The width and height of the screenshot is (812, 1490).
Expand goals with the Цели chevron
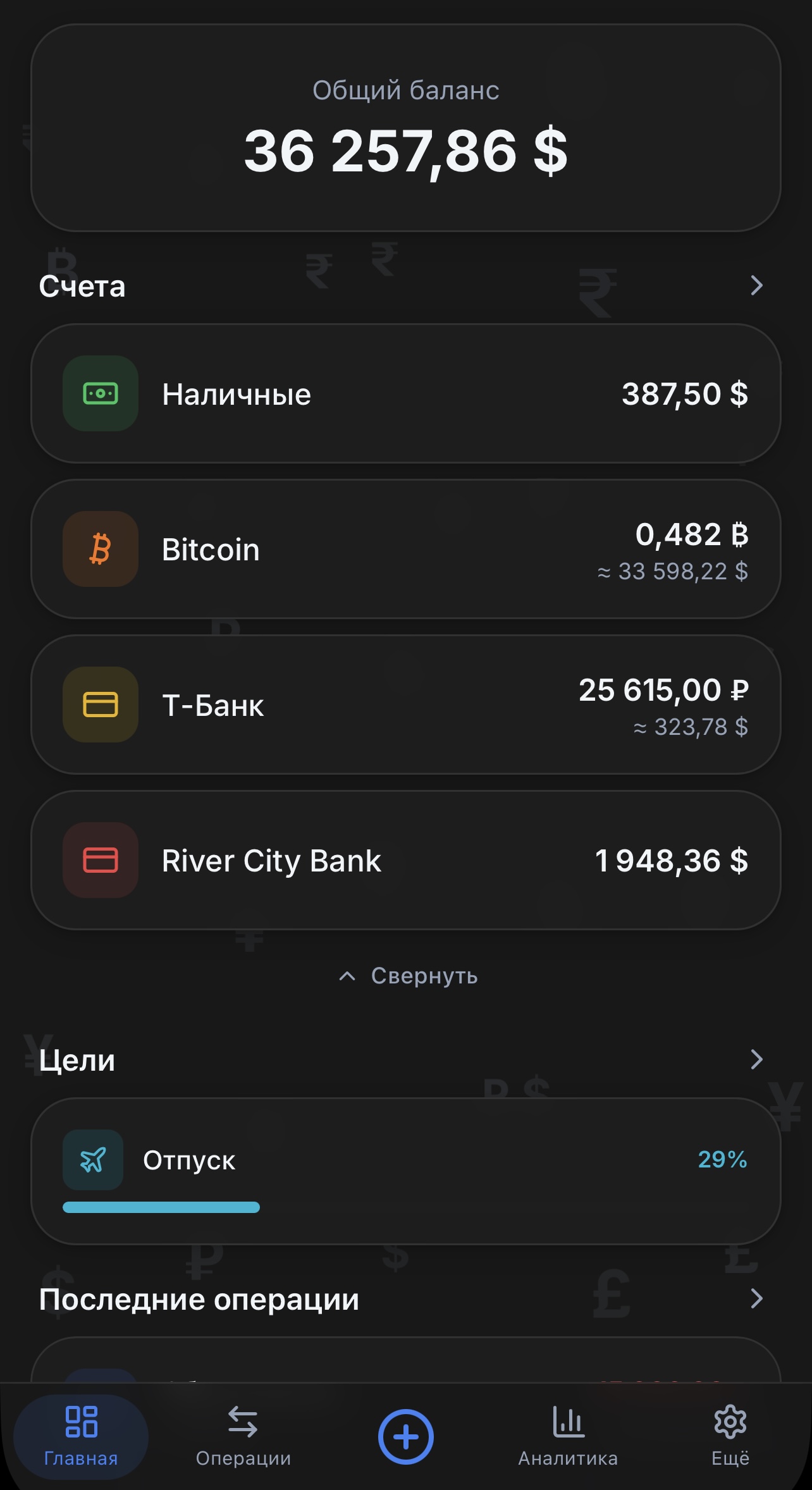[x=757, y=1060]
